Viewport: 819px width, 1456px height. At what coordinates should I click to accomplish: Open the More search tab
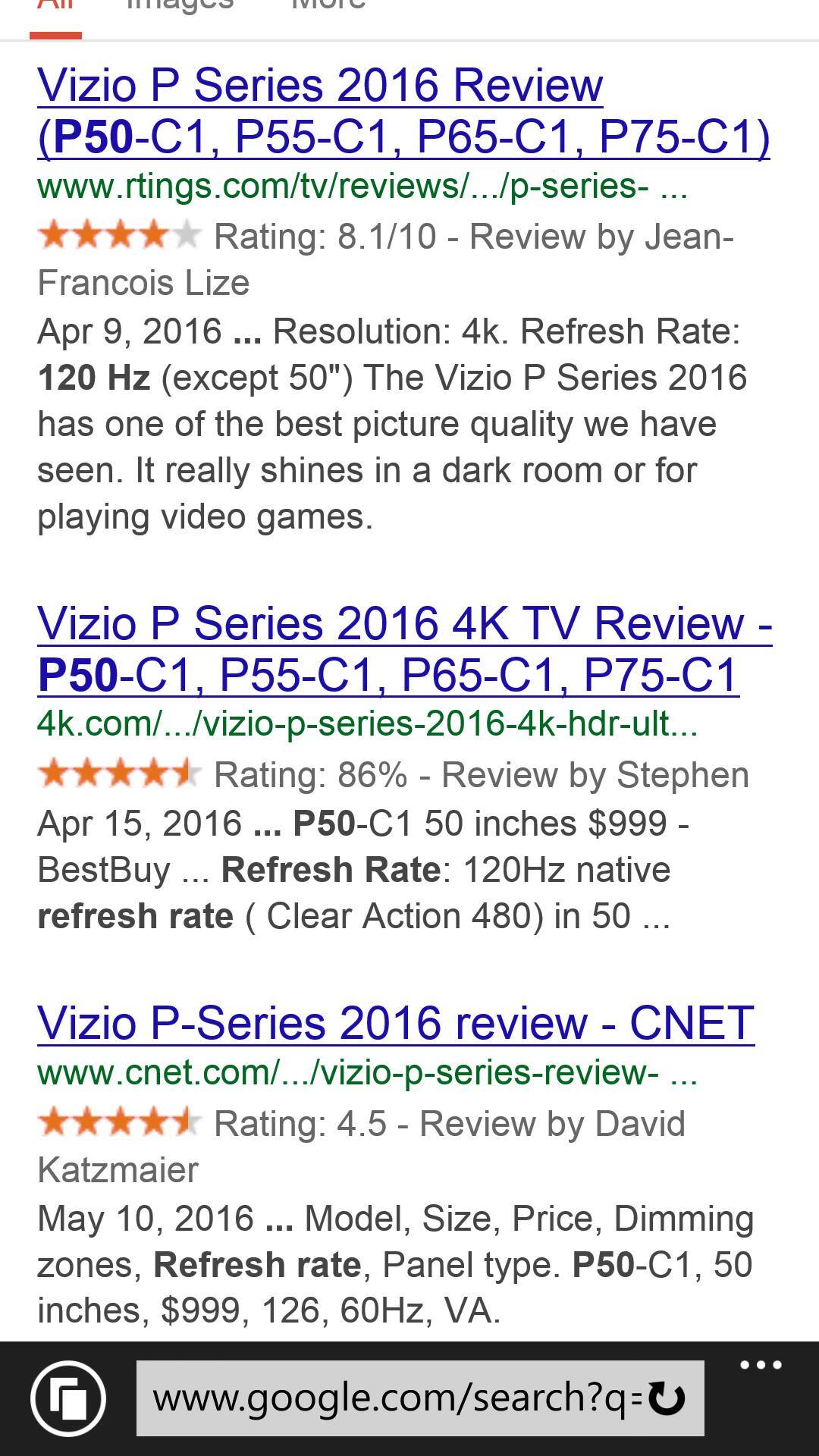[328, 6]
